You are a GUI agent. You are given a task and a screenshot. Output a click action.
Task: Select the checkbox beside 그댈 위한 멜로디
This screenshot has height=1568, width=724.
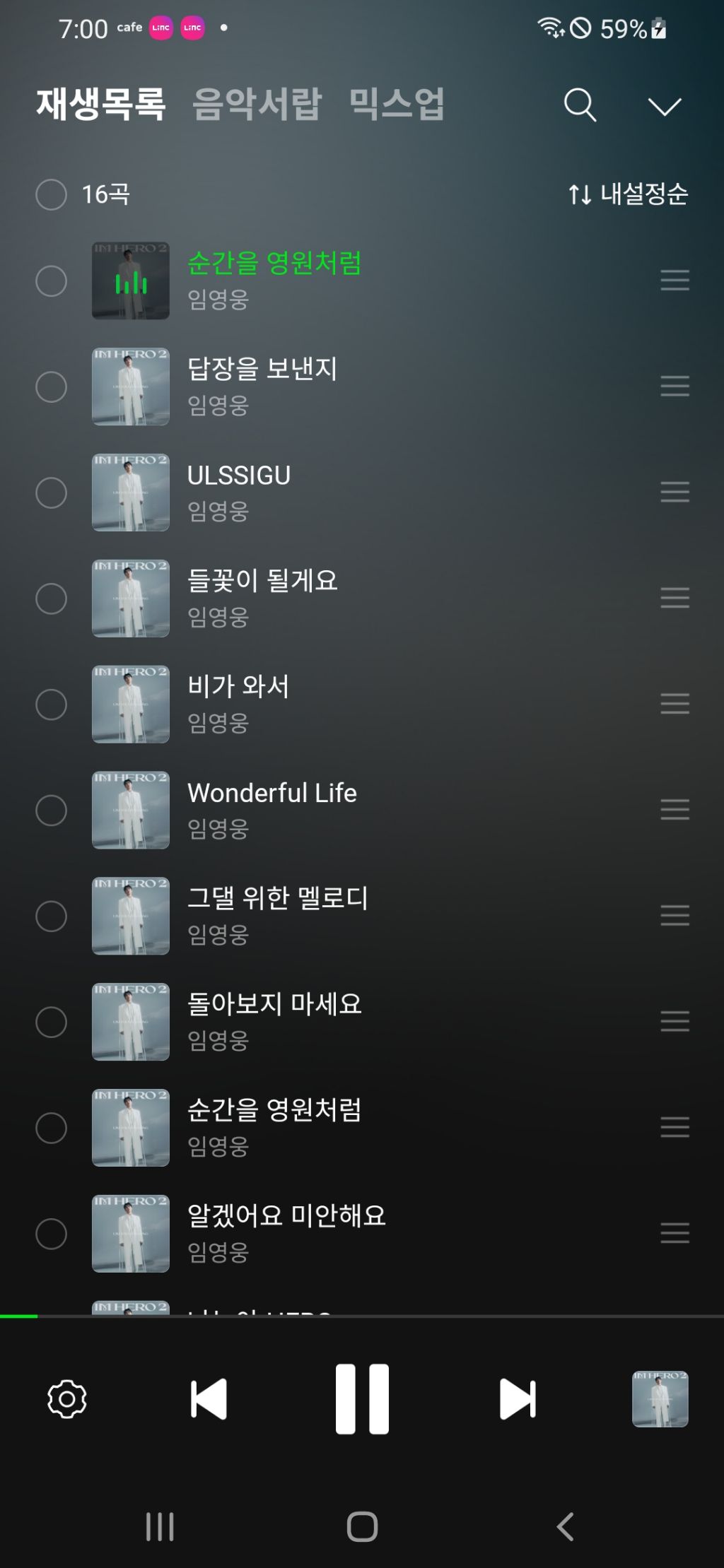[51, 916]
